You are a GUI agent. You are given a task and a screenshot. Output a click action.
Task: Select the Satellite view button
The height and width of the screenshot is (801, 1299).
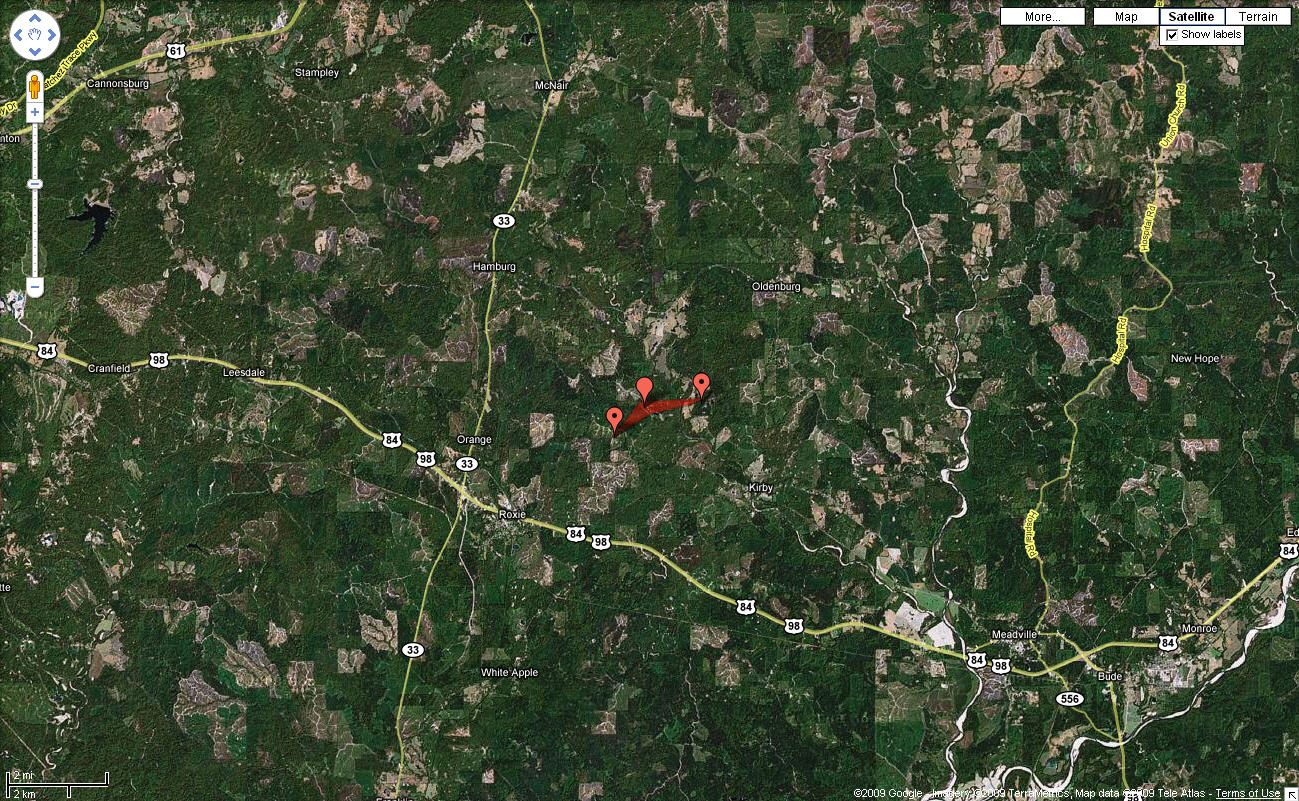point(1192,17)
